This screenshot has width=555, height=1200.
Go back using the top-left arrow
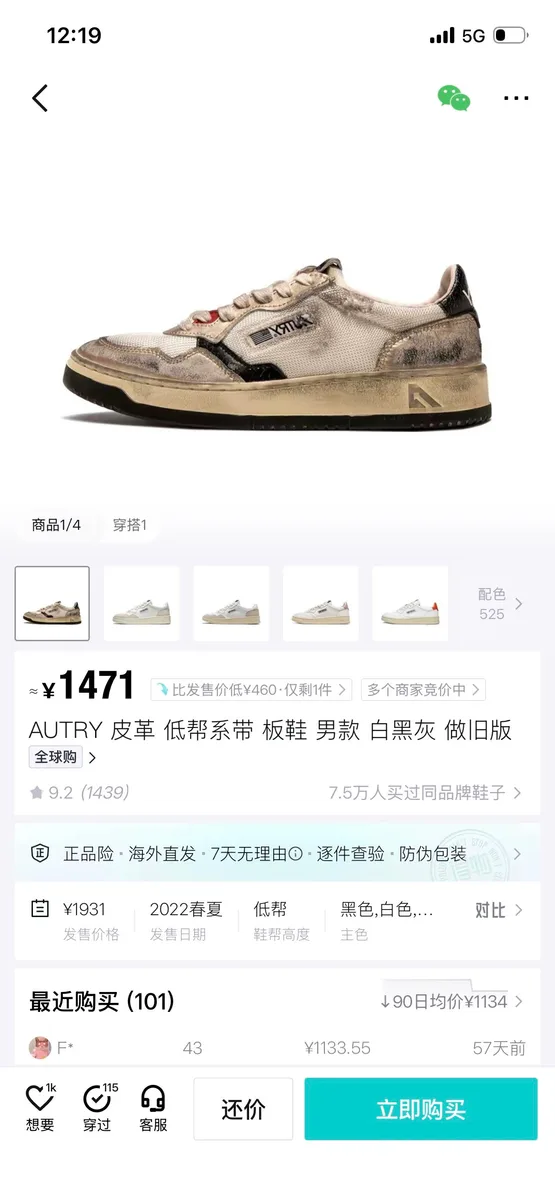click(x=40, y=97)
